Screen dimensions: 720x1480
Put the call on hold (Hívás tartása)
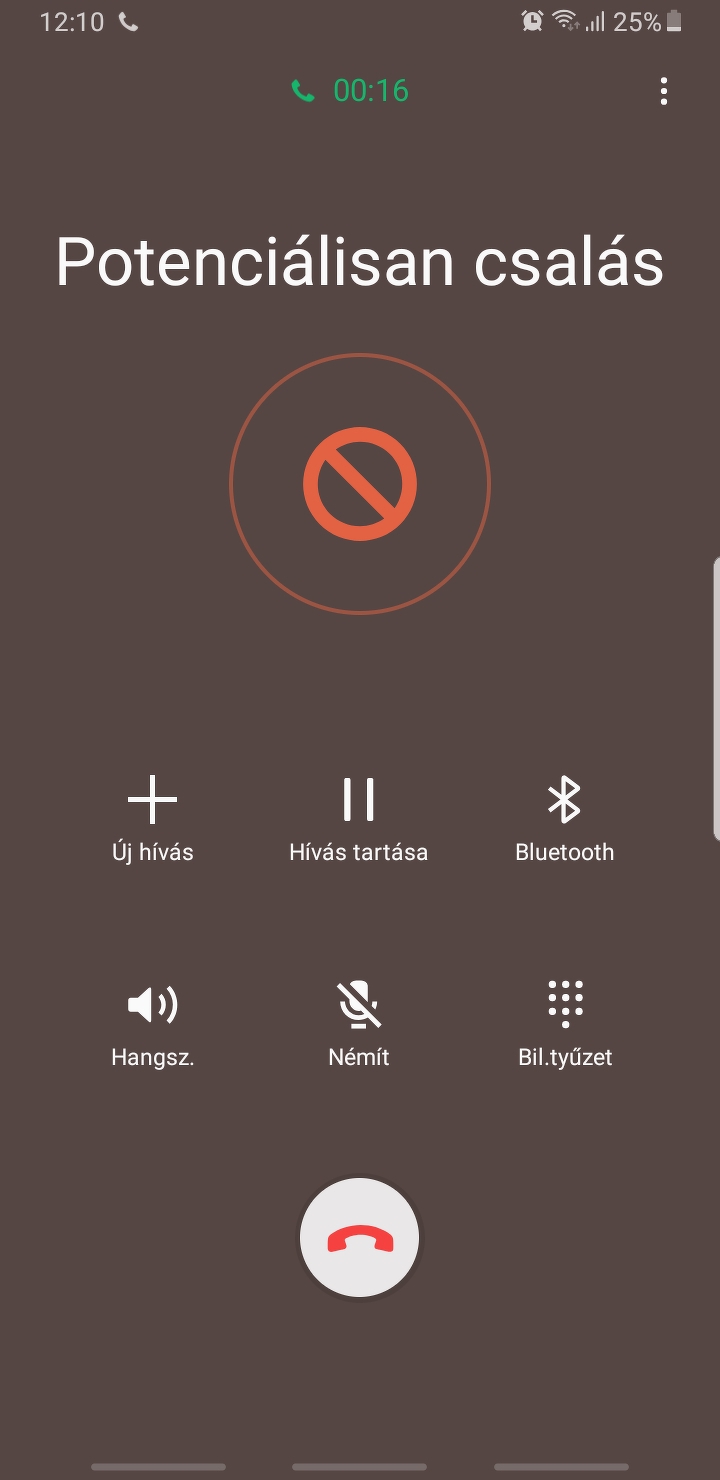coord(358,818)
